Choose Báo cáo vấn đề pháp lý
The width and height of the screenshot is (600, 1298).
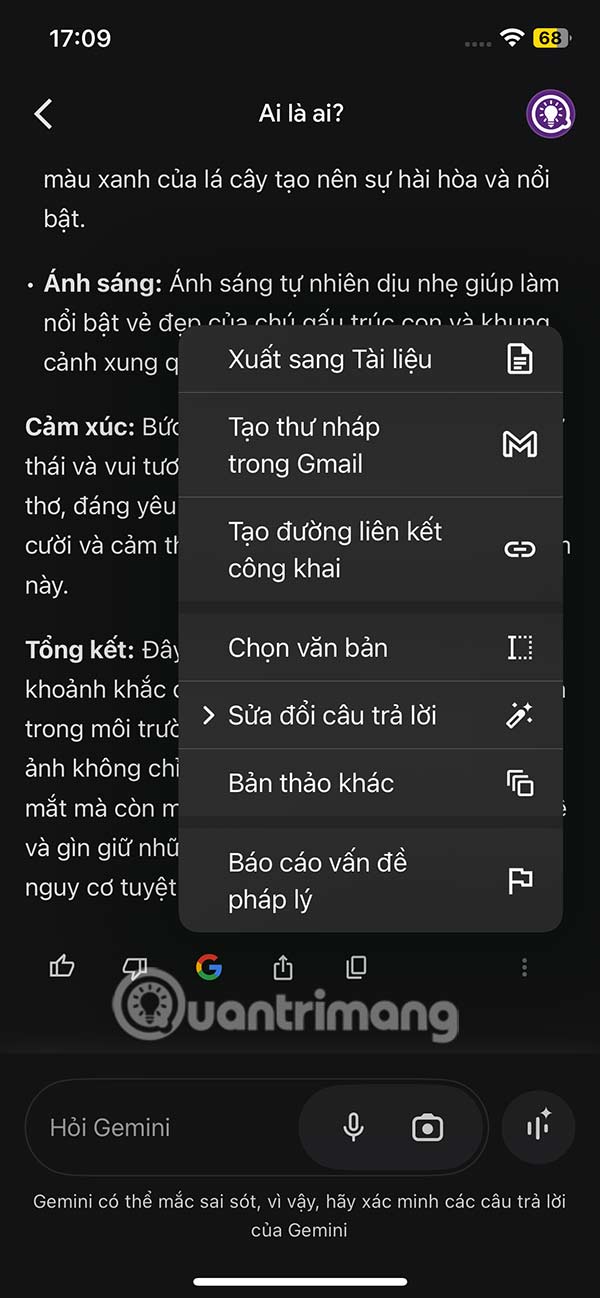click(x=370, y=881)
